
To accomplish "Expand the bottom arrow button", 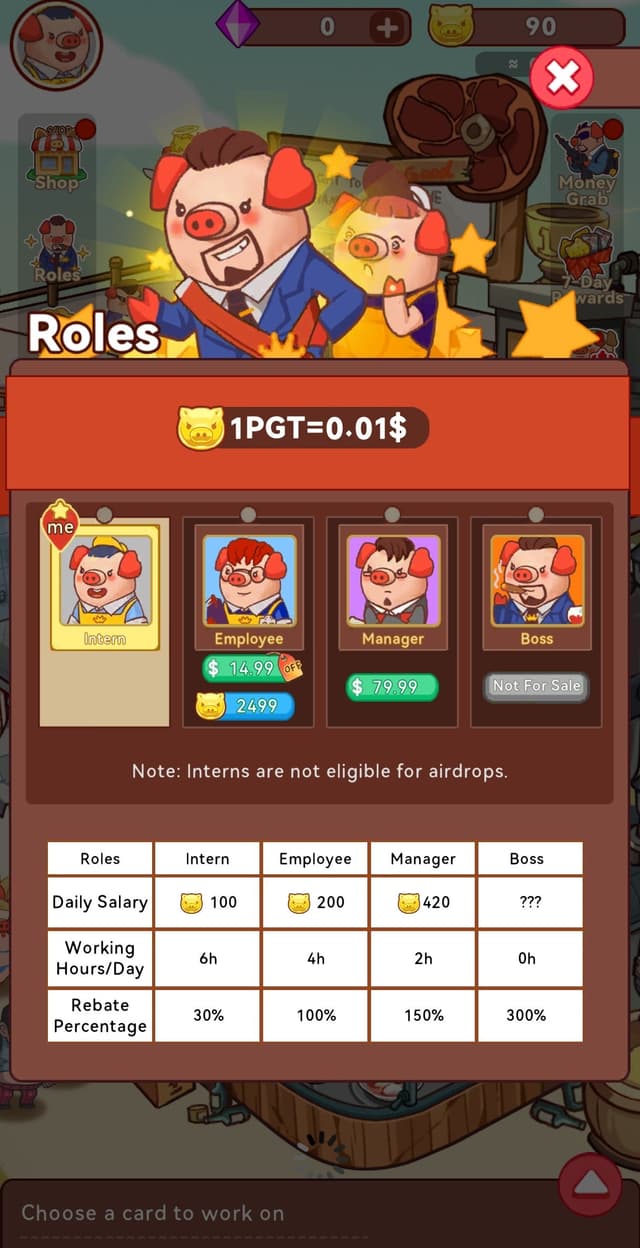I will 591,1184.
